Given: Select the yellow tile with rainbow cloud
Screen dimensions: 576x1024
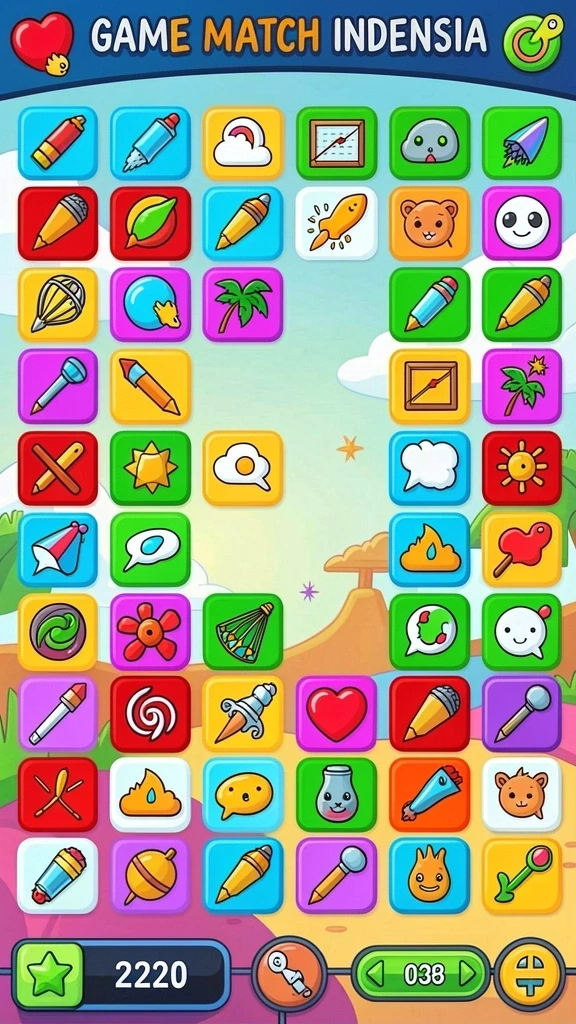Looking at the screenshot, I should click(x=243, y=143).
